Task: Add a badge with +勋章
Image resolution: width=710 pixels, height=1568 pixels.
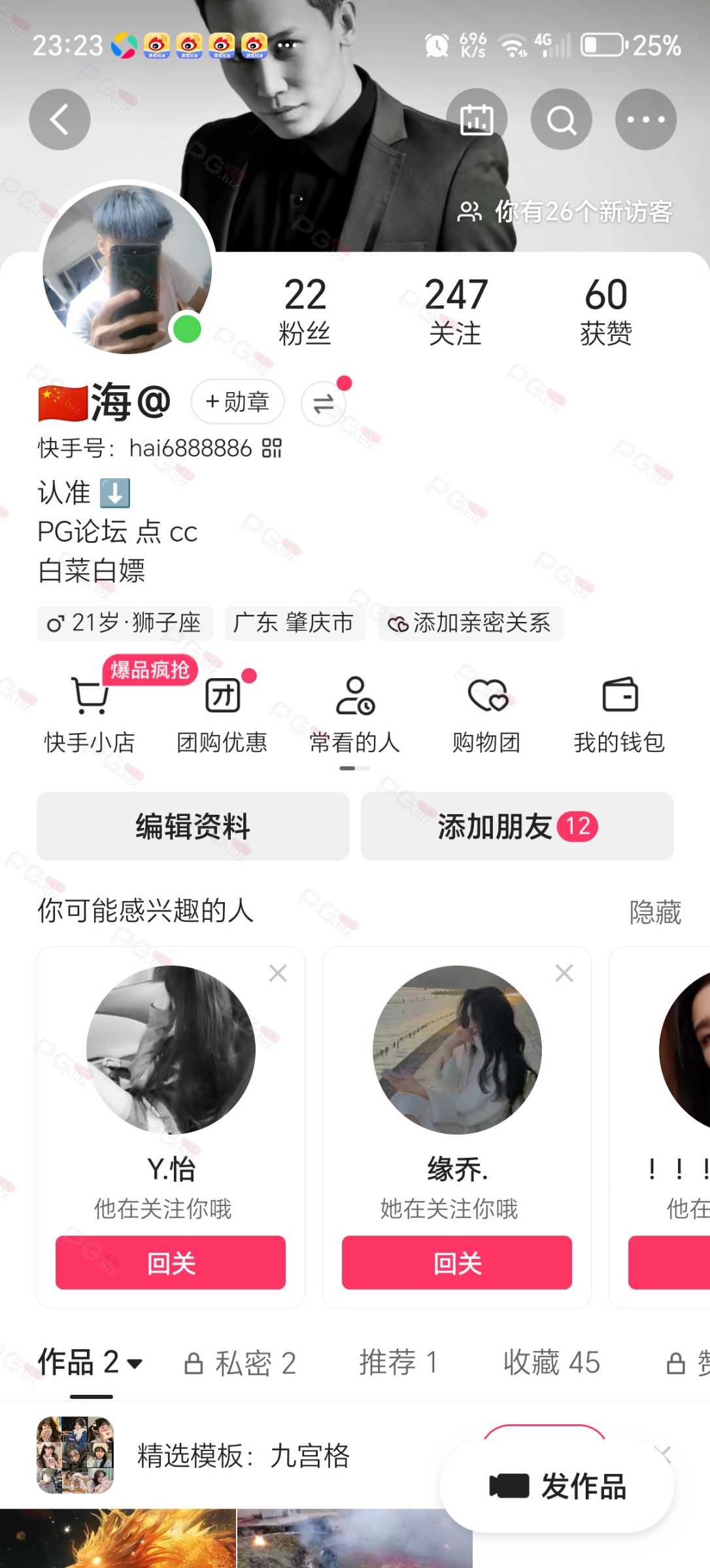Action: point(237,402)
